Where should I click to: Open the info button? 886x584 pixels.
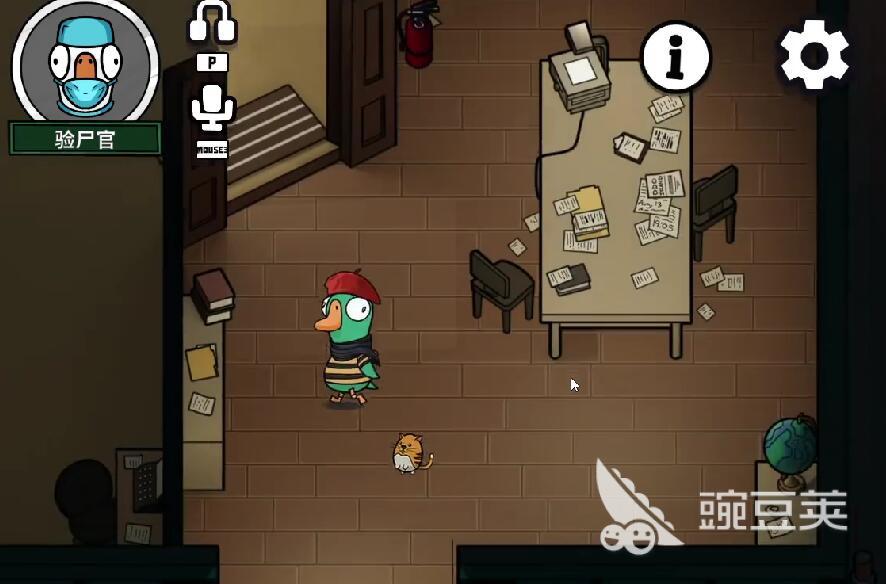pos(676,56)
